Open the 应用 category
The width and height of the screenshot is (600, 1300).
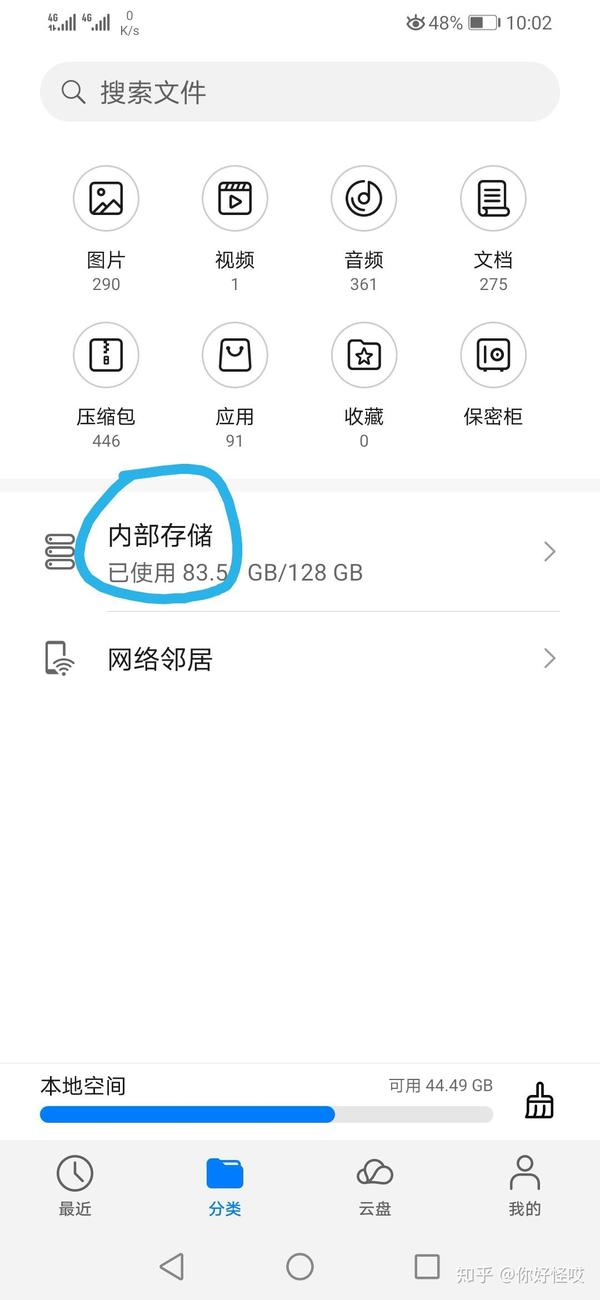click(x=235, y=386)
